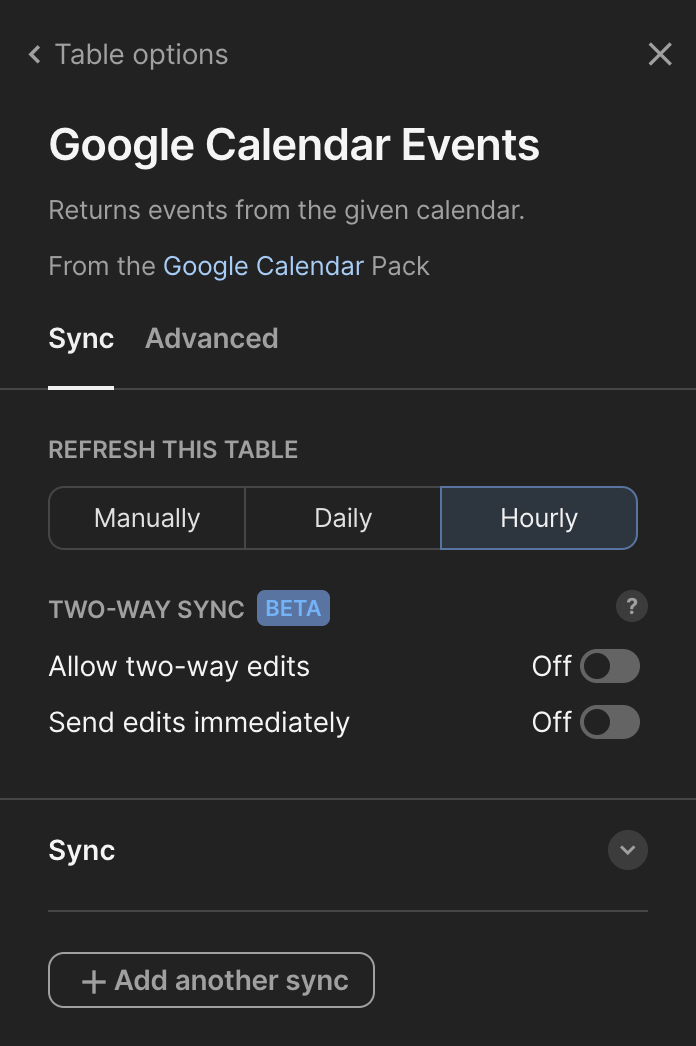Set table refresh to Manually

click(x=147, y=518)
